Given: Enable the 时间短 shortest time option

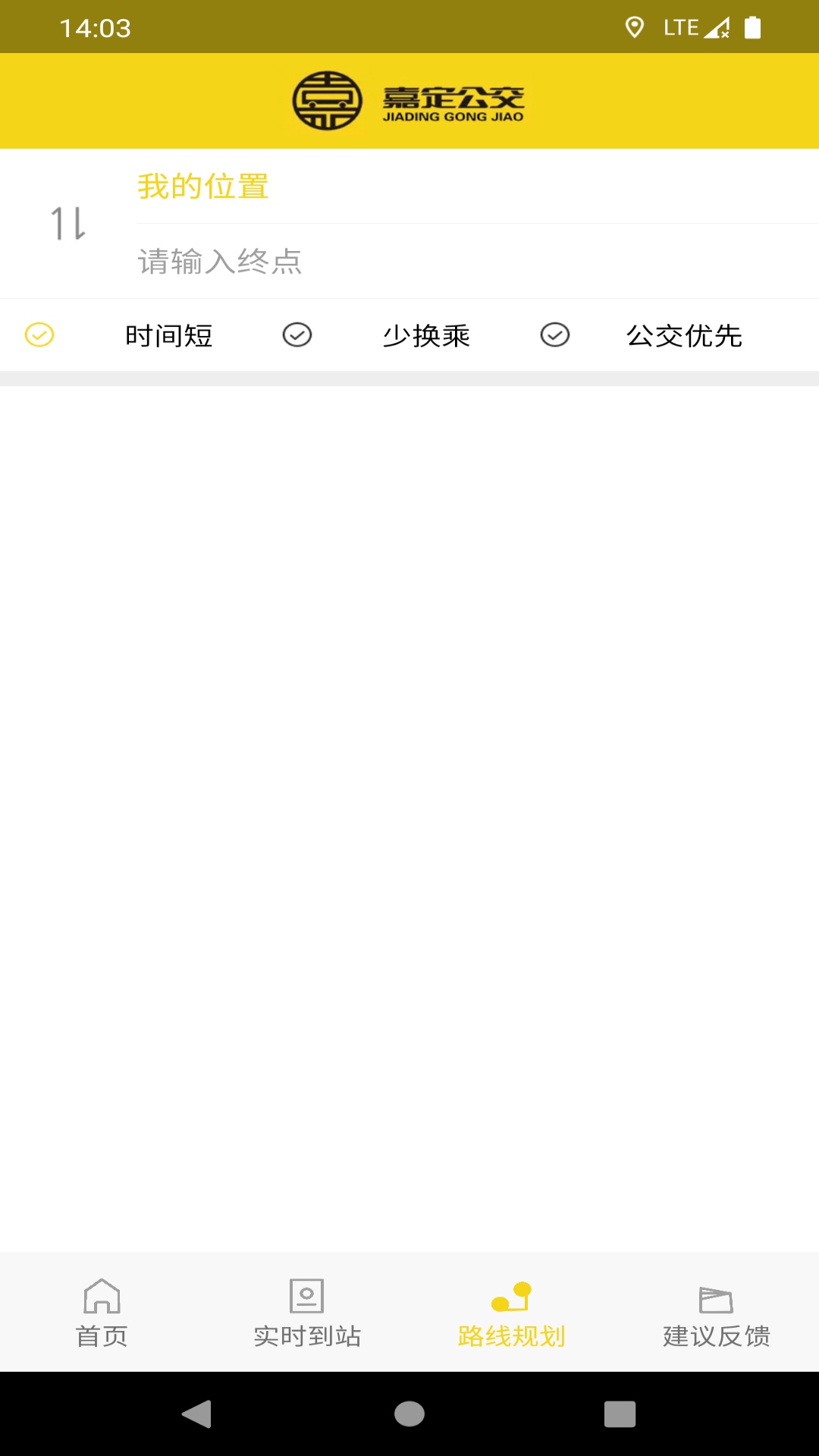Looking at the screenshot, I should (39, 334).
